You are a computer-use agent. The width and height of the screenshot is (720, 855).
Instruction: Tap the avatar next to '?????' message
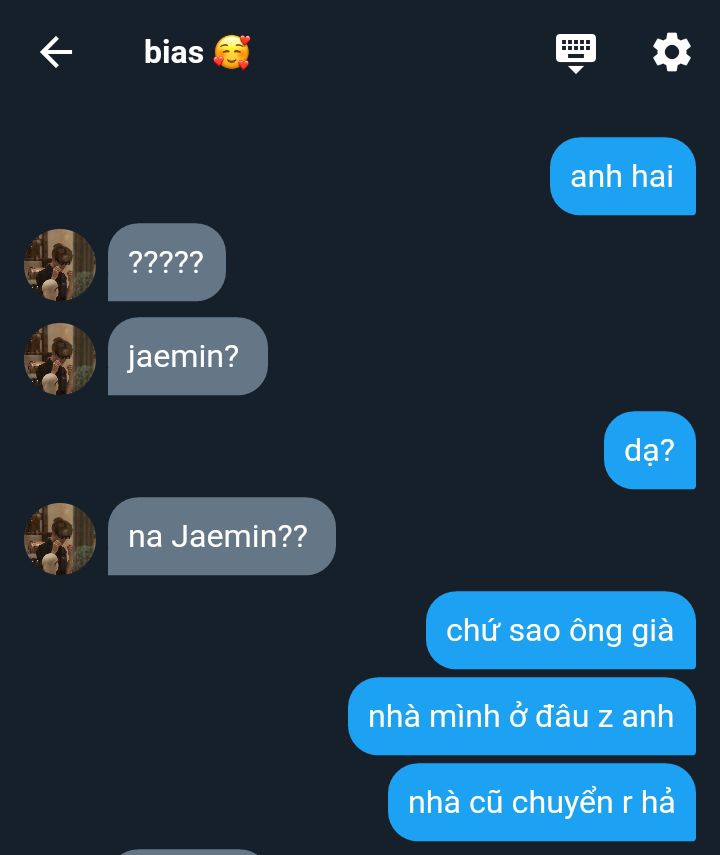coord(60,264)
